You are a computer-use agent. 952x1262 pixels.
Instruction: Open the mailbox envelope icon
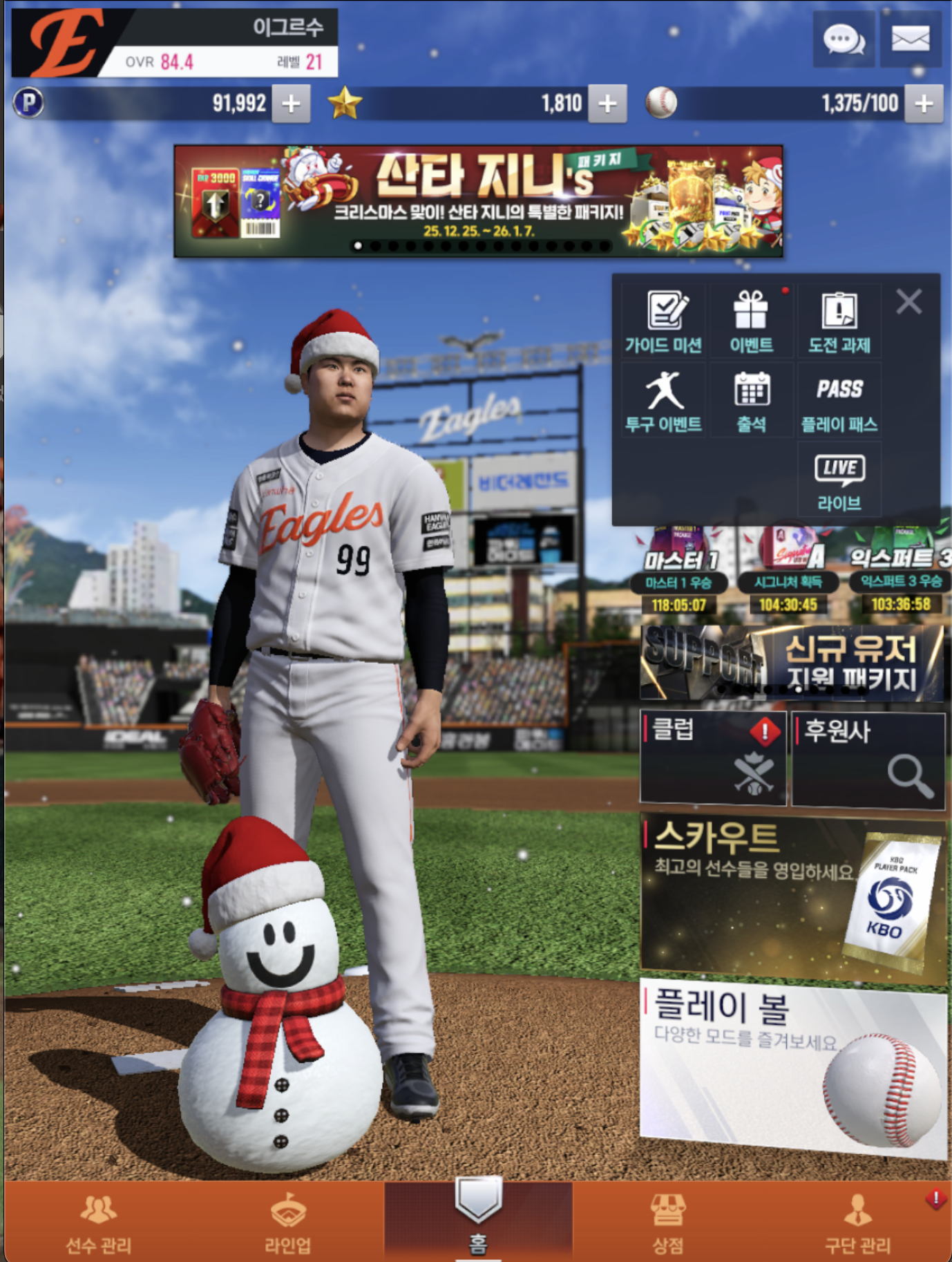[910, 39]
